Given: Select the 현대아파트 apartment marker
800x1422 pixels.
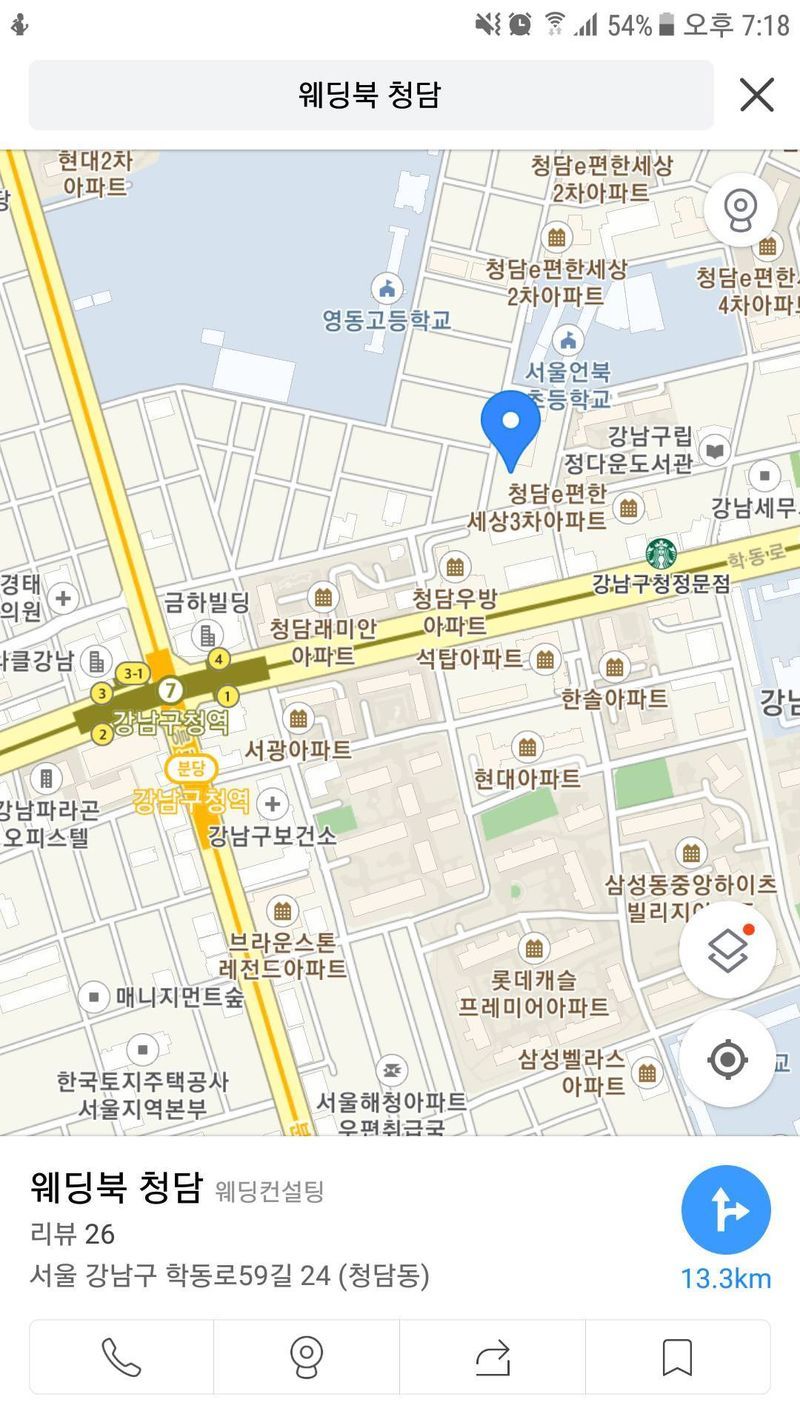Looking at the screenshot, I should (x=527, y=746).
